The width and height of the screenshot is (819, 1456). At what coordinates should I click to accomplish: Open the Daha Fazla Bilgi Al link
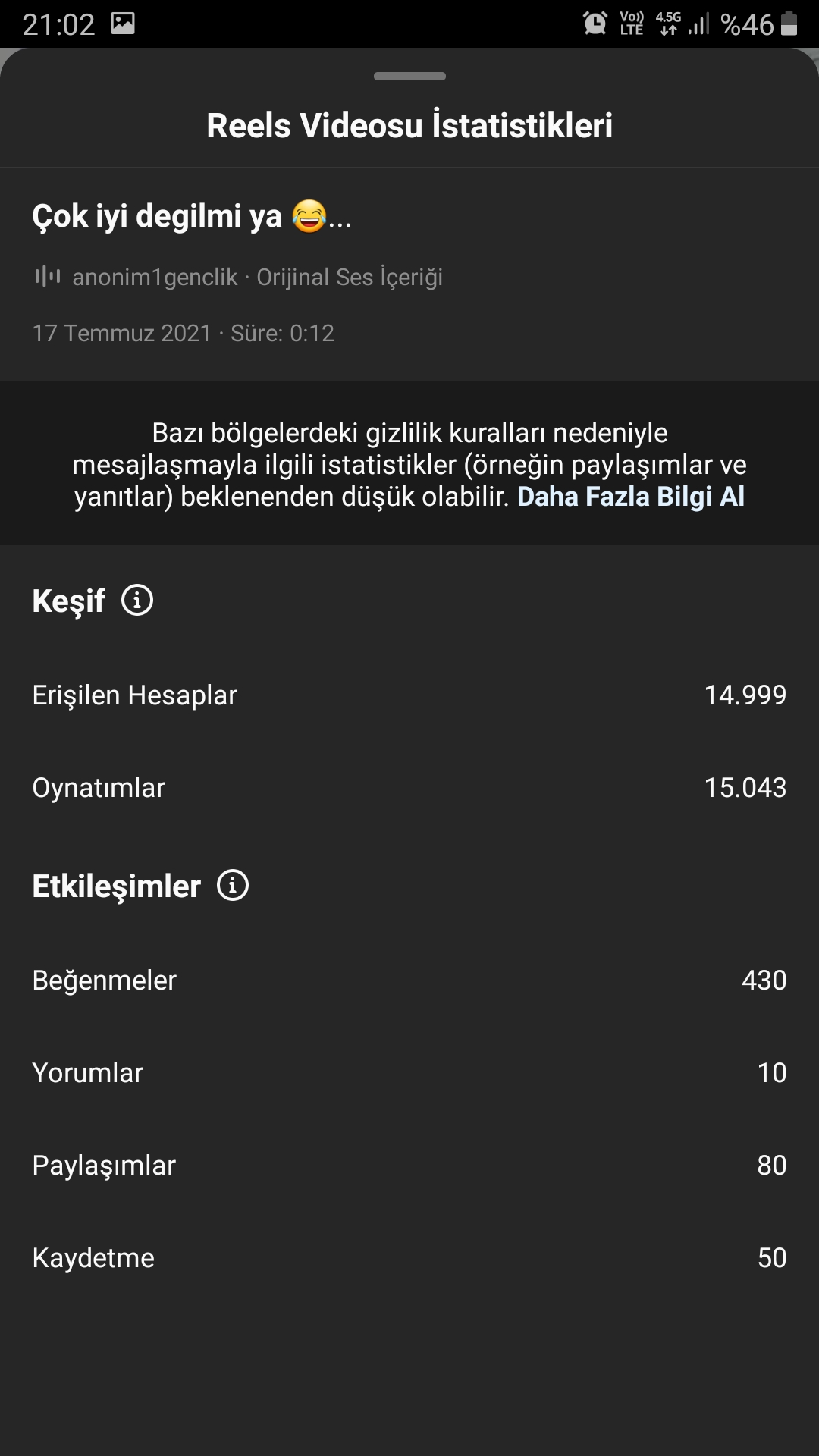tap(630, 497)
